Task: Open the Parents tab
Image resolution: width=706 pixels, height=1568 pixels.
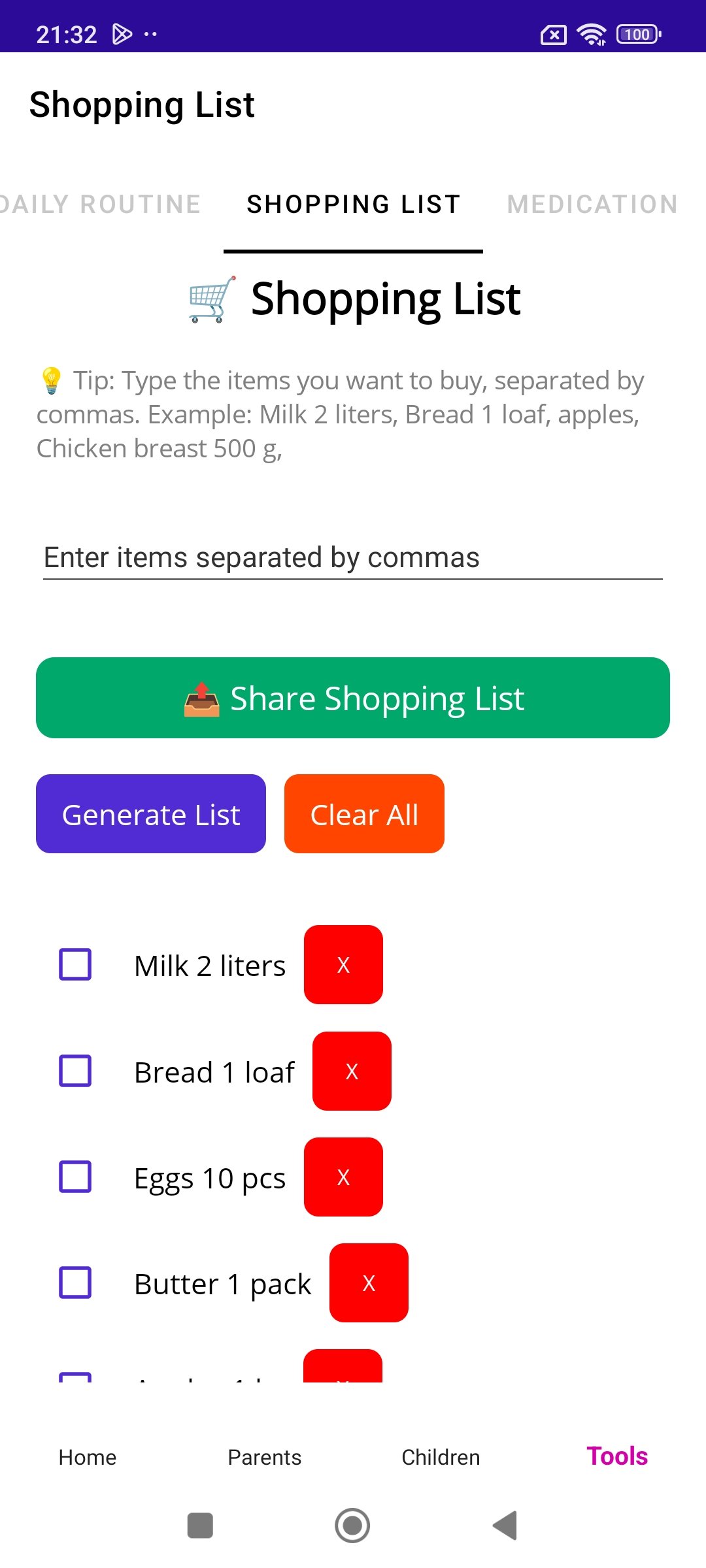Action: [x=264, y=1457]
